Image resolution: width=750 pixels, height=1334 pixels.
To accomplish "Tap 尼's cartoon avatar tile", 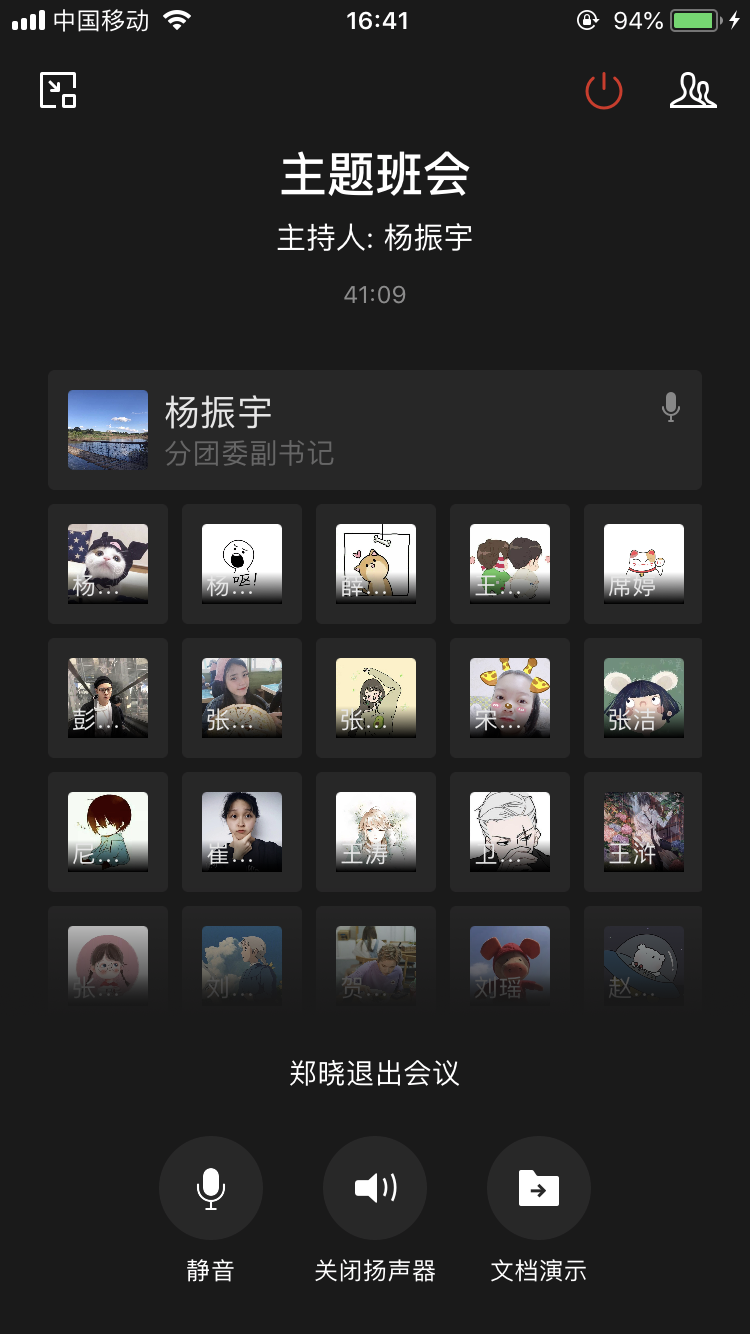I will [x=108, y=832].
